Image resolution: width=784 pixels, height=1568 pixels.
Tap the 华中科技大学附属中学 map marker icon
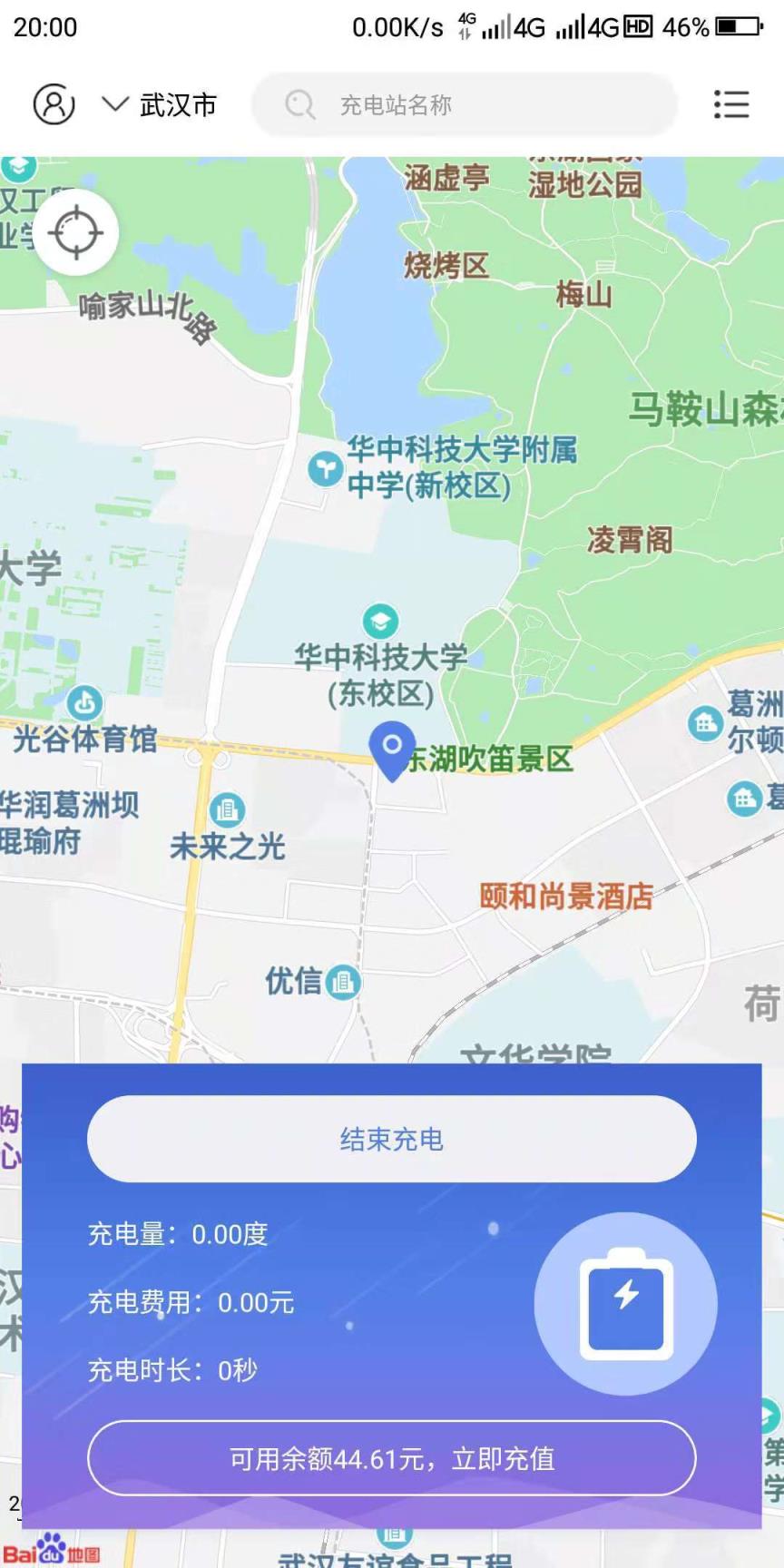[324, 469]
